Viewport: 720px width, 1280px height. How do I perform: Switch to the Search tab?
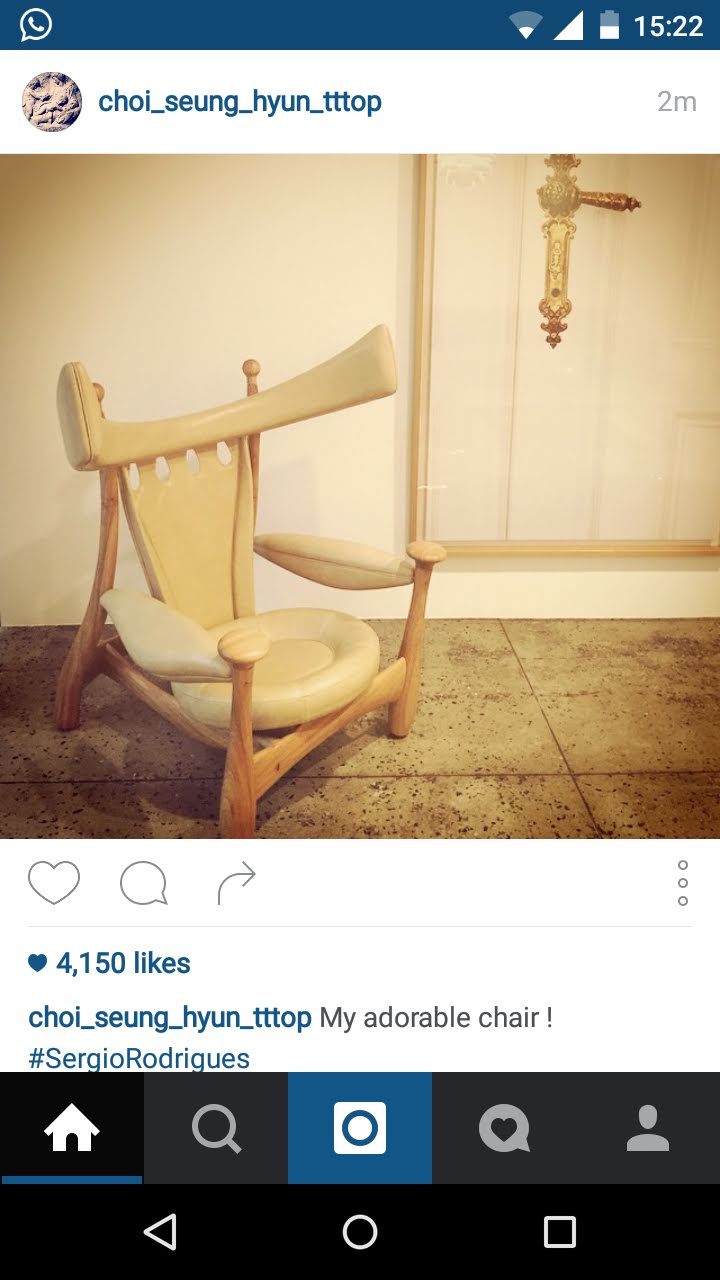click(x=216, y=1129)
